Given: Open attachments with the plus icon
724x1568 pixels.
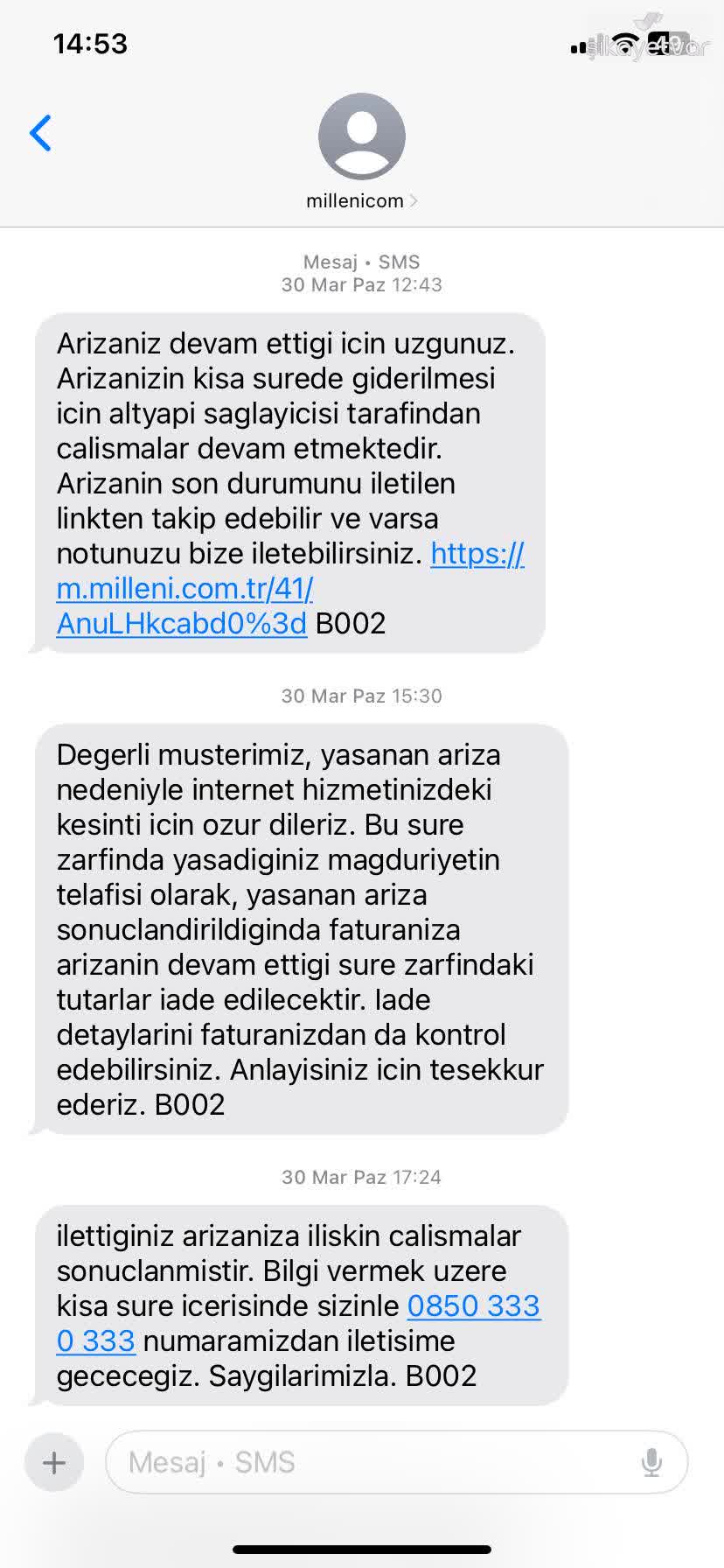Looking at the screenshot, I should click(53, 1461).
